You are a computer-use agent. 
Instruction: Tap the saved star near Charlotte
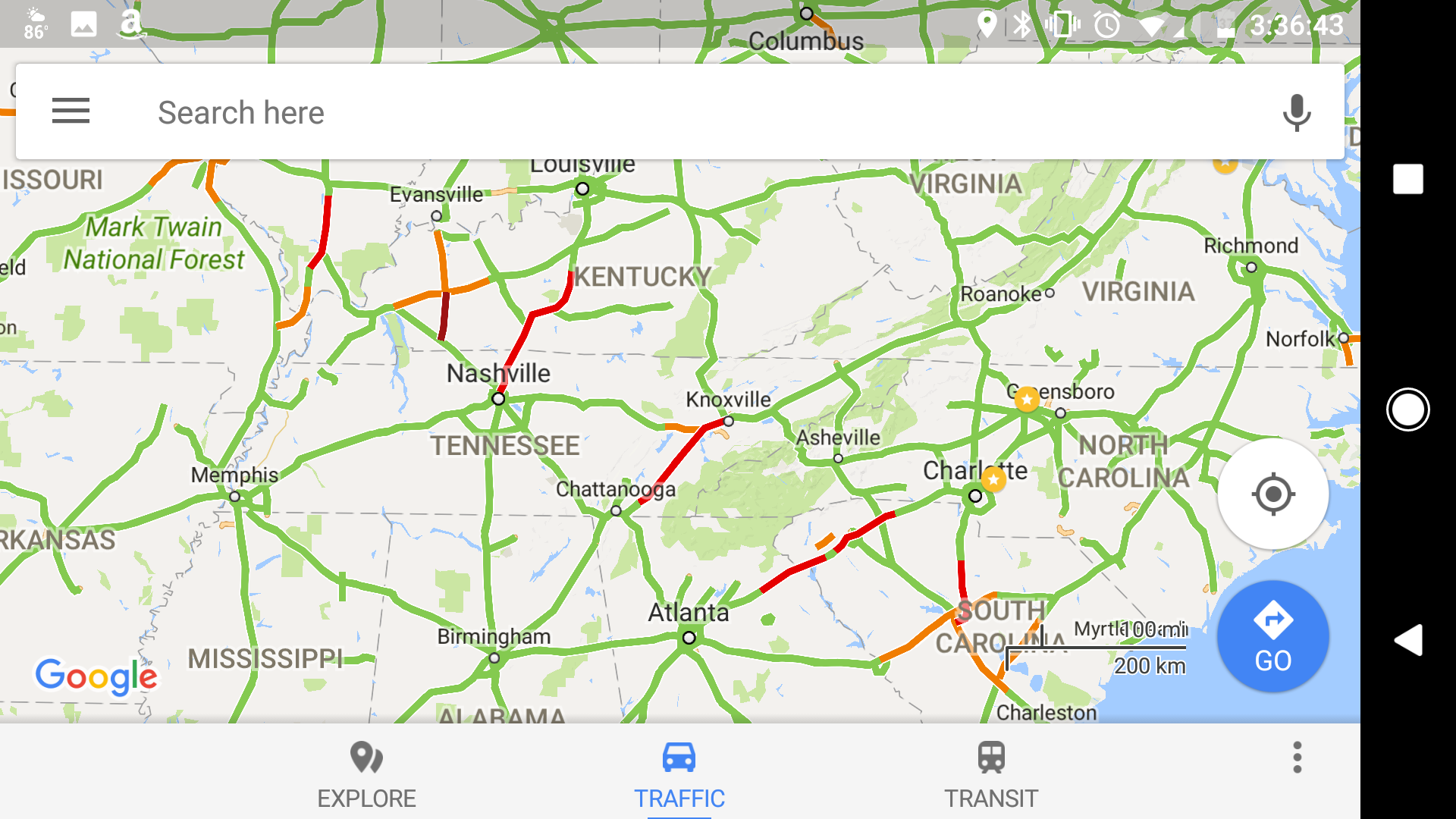993,479
